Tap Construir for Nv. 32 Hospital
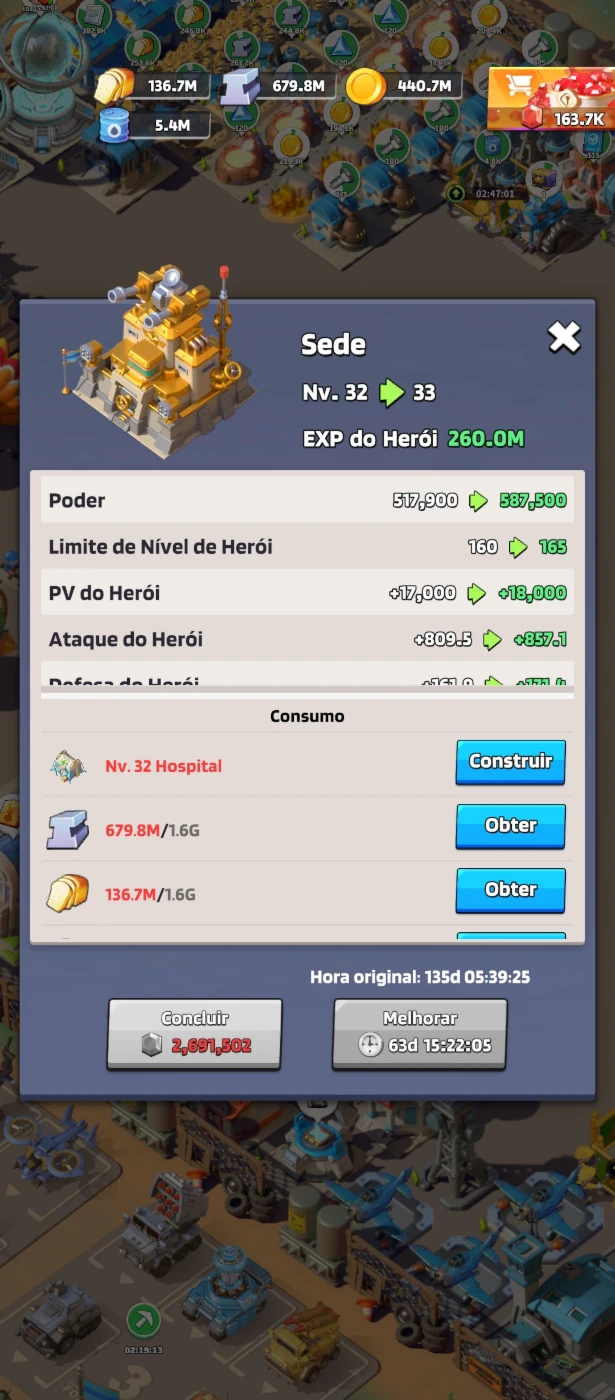The width and height of the screenshot is (615, 1400). pos(511,762)
